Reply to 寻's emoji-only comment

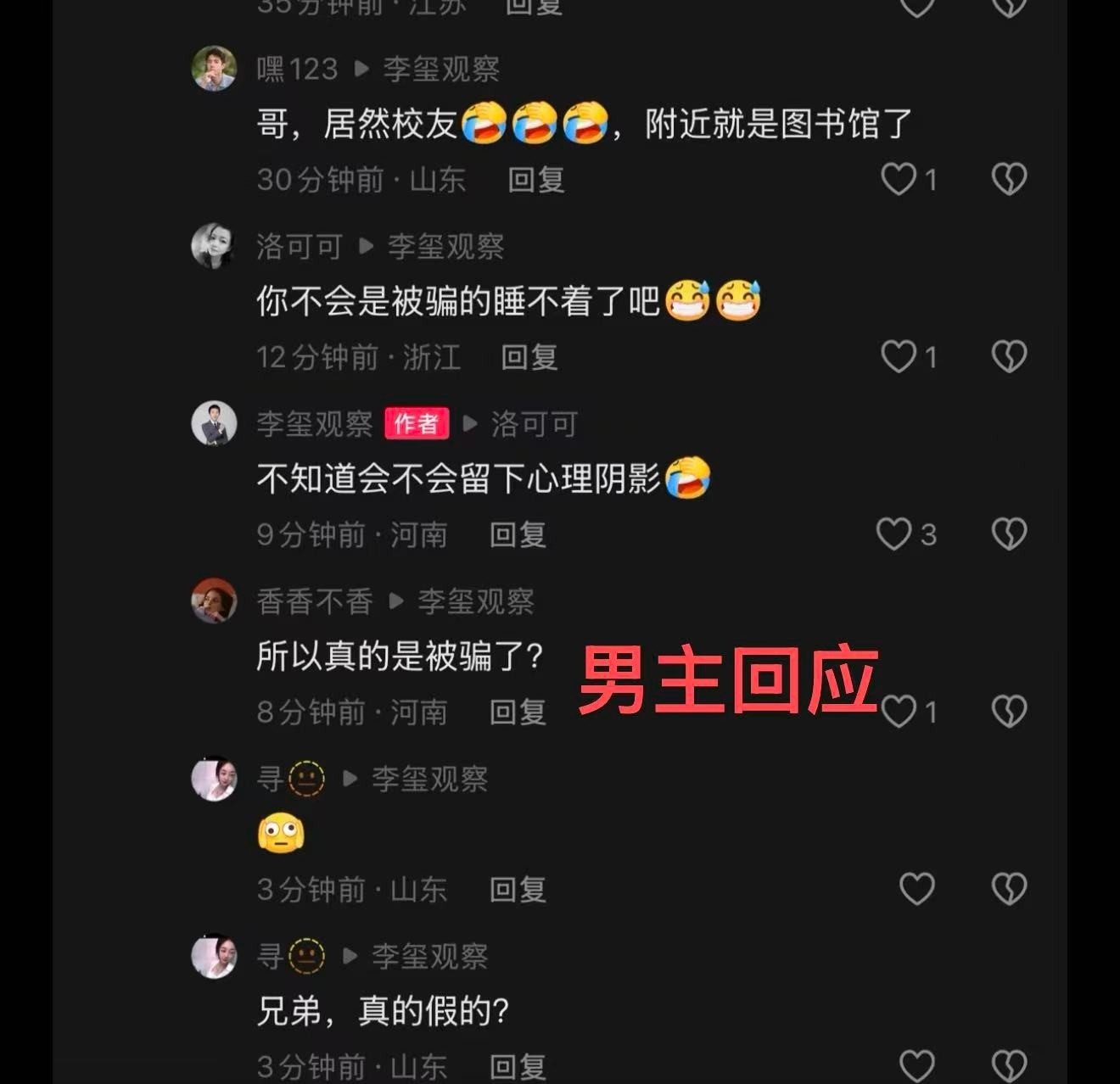click(518, 889)
